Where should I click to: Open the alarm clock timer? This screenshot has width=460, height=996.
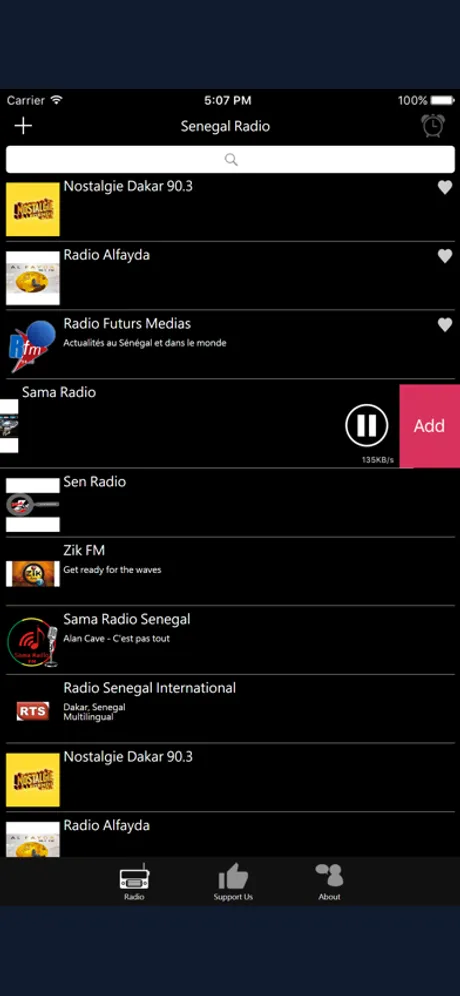coord(433,125)
